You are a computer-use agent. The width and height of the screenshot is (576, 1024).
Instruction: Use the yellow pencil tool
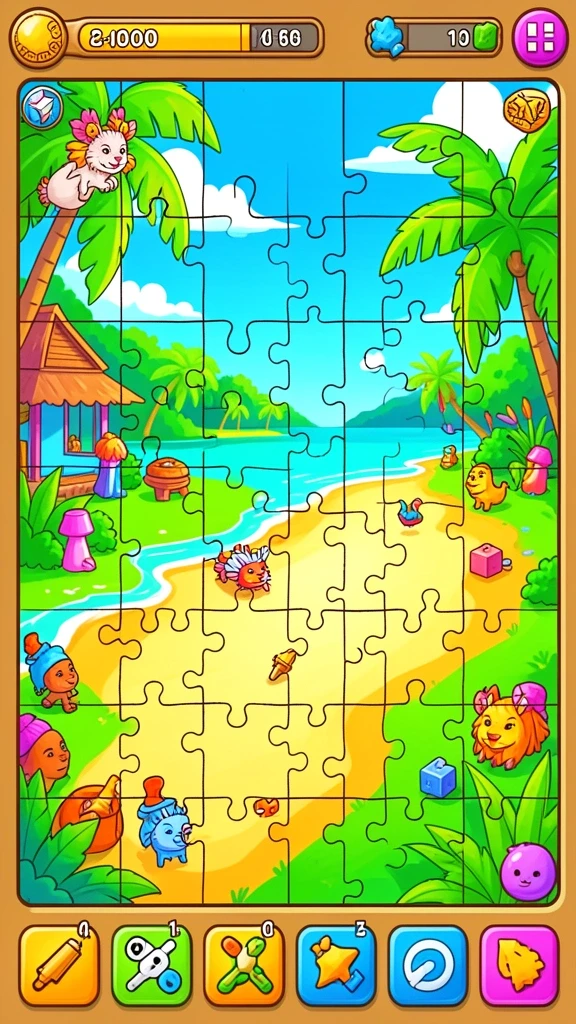coord(59,965)
